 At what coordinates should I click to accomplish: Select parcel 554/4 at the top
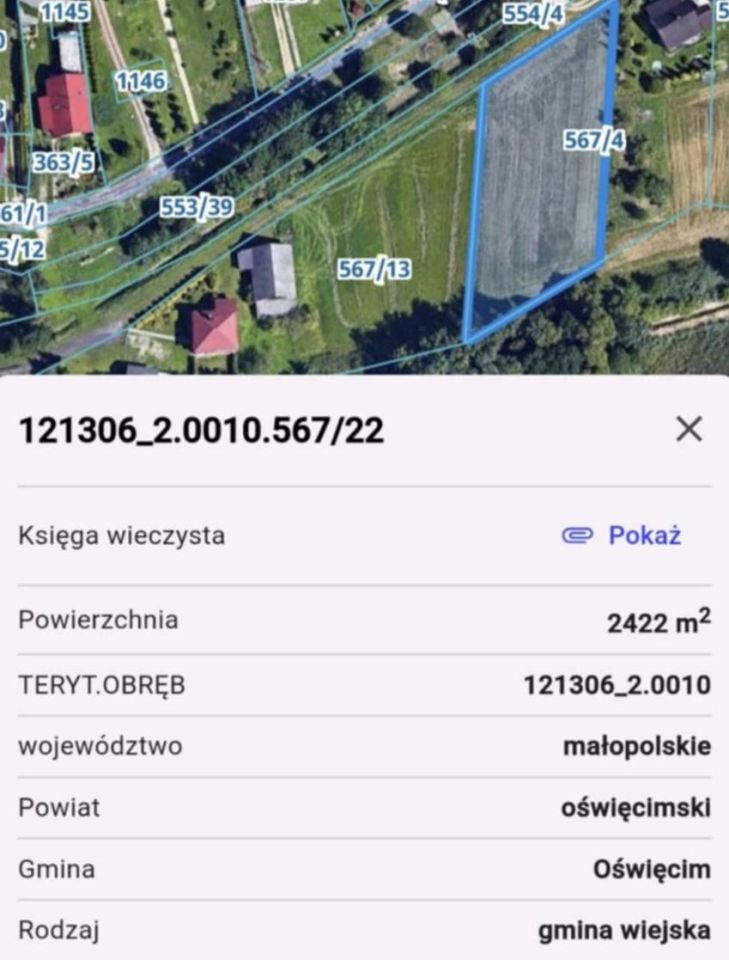[531, 14]
